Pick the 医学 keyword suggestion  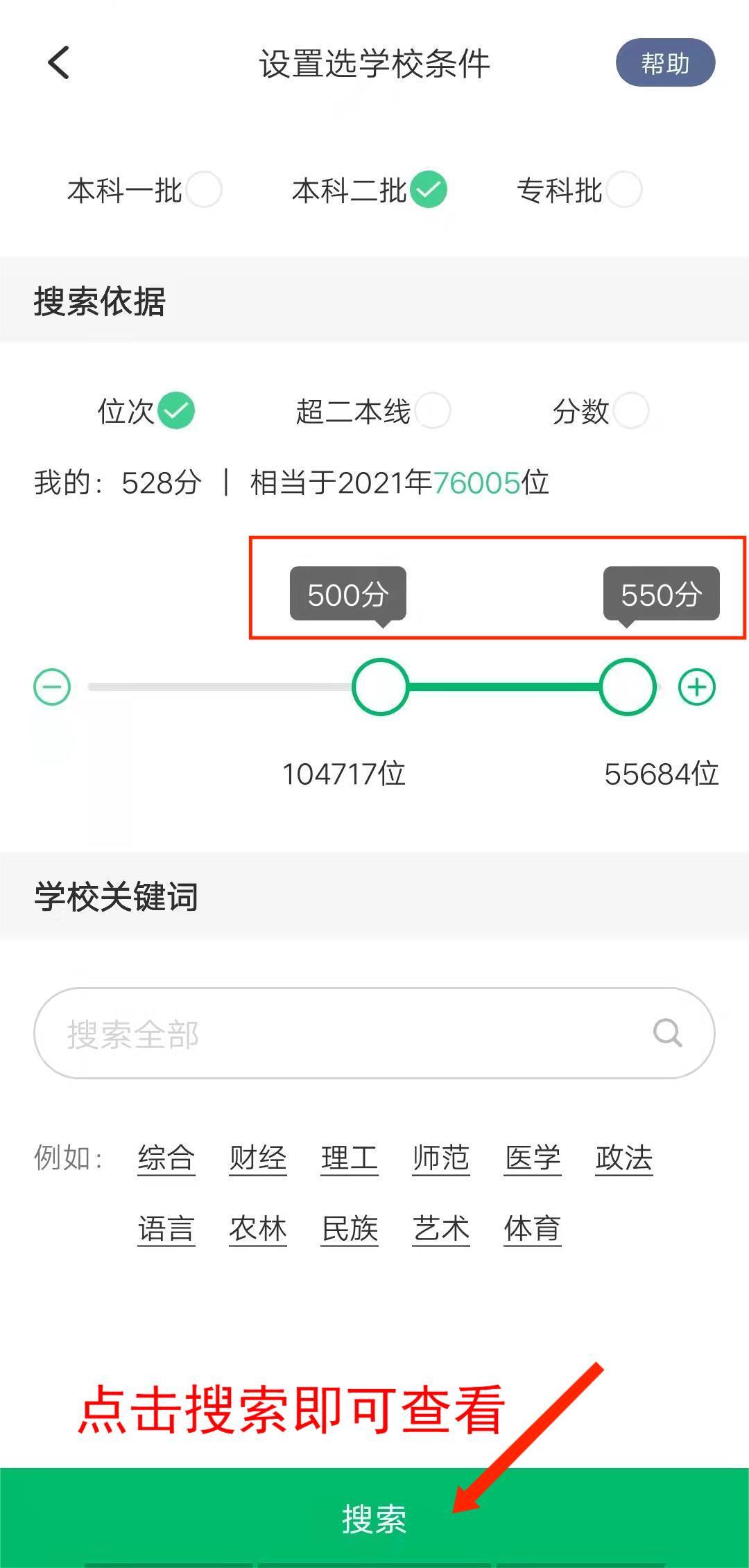pos(532,1158)
